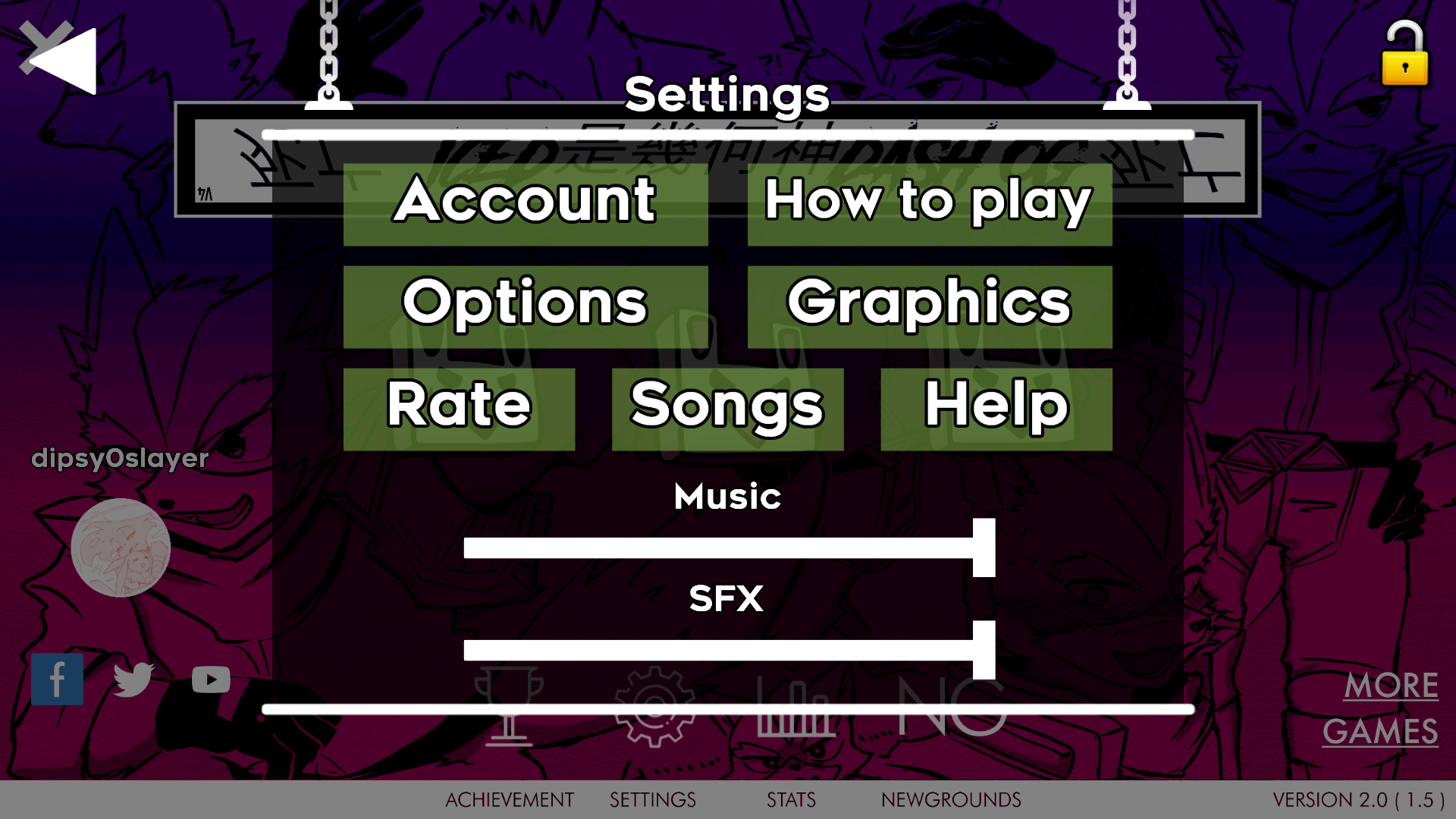Open the Help section

996,409
